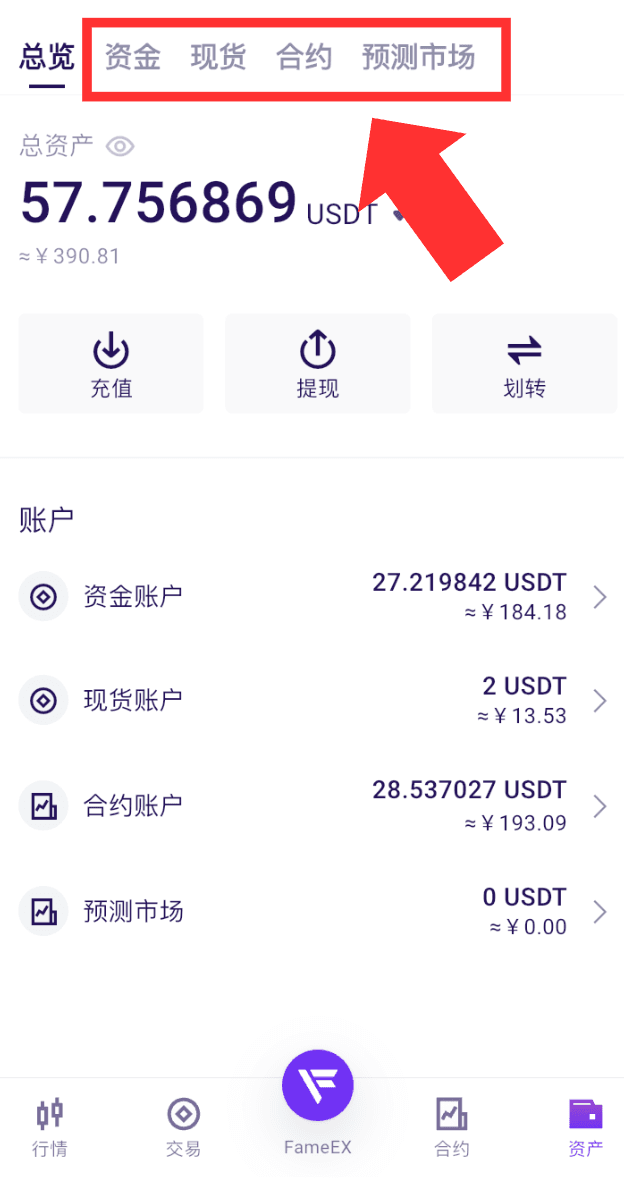Screen dimensions: 624x1178
Task: Switch to the 资金 tab
Action: pyautogui.click(x=133, y=57)
